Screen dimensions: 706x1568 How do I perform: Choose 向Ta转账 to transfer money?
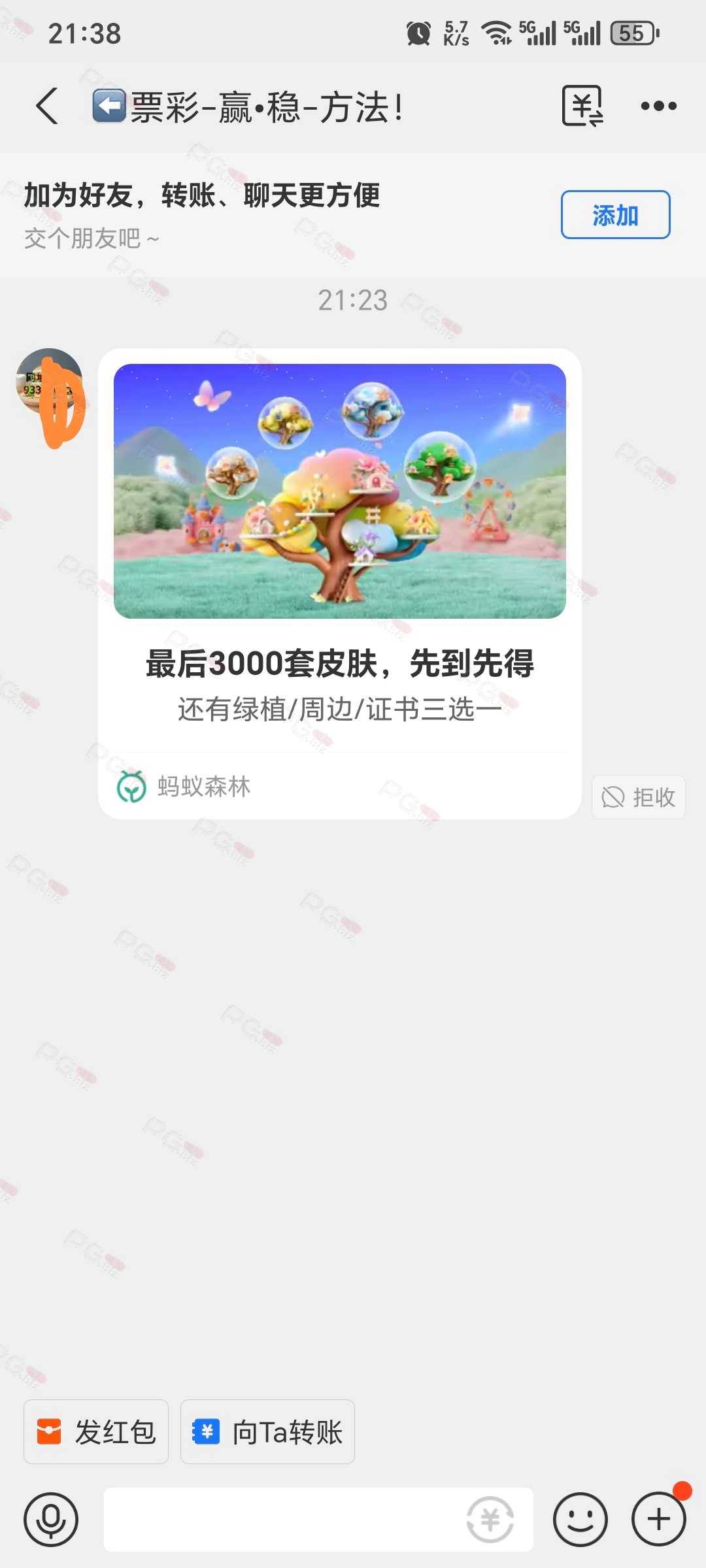pyautogui.click(x=267, y=1432)
